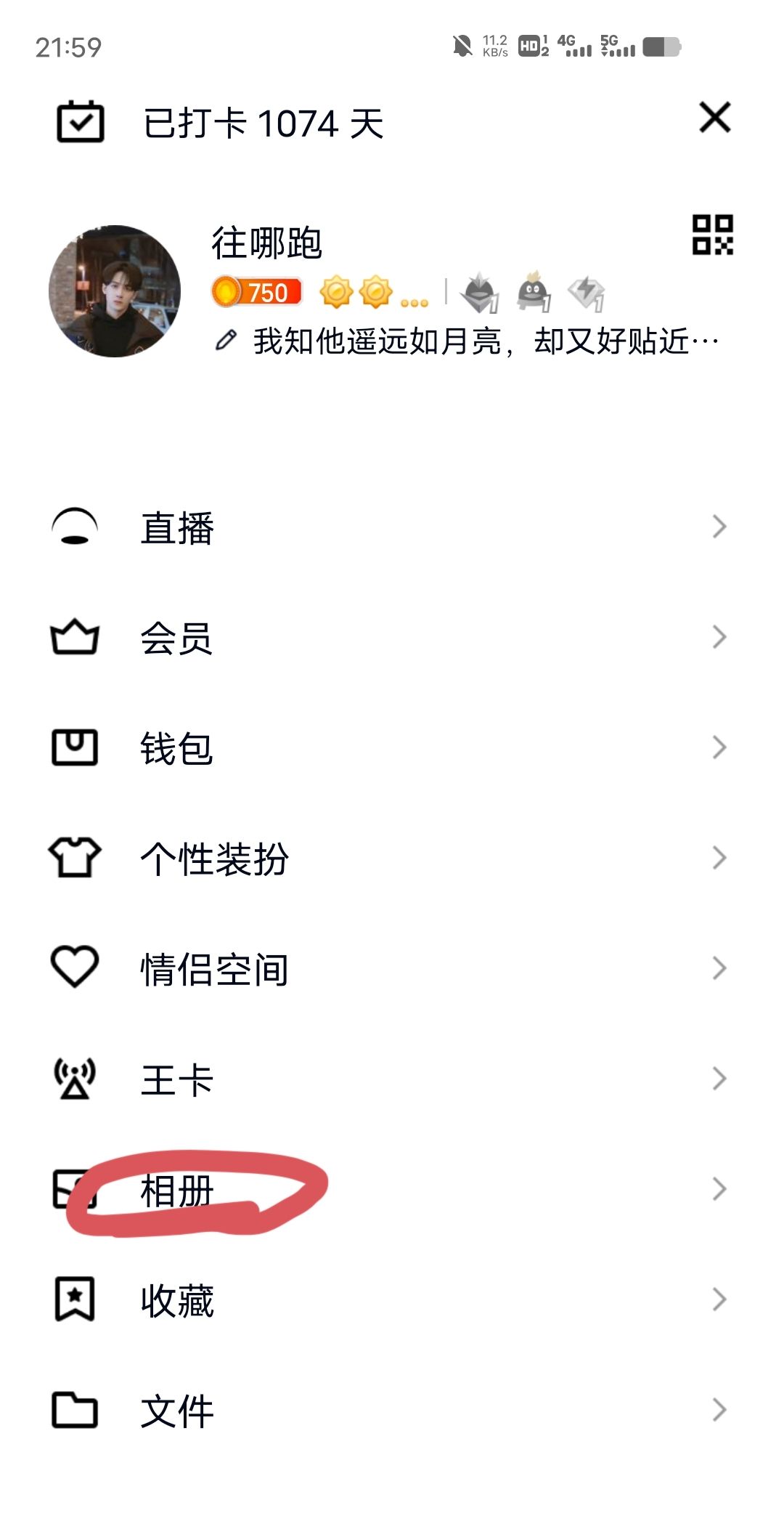This screenshot has height=1521, width=784.
Task: Expand the 相册 row chevron
Action: [718, 1188]
